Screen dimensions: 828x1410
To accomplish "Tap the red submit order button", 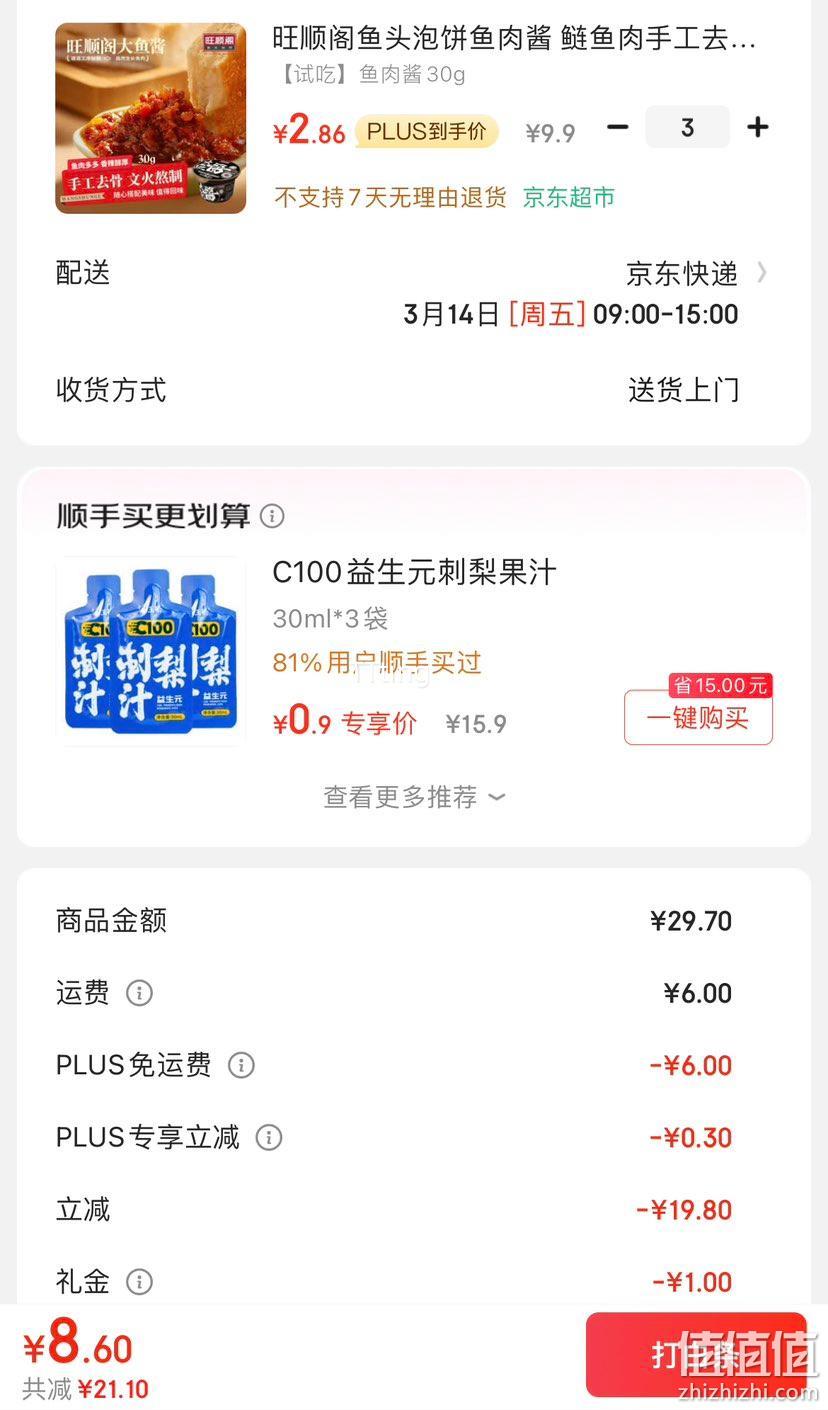I will pos(696,1354).
